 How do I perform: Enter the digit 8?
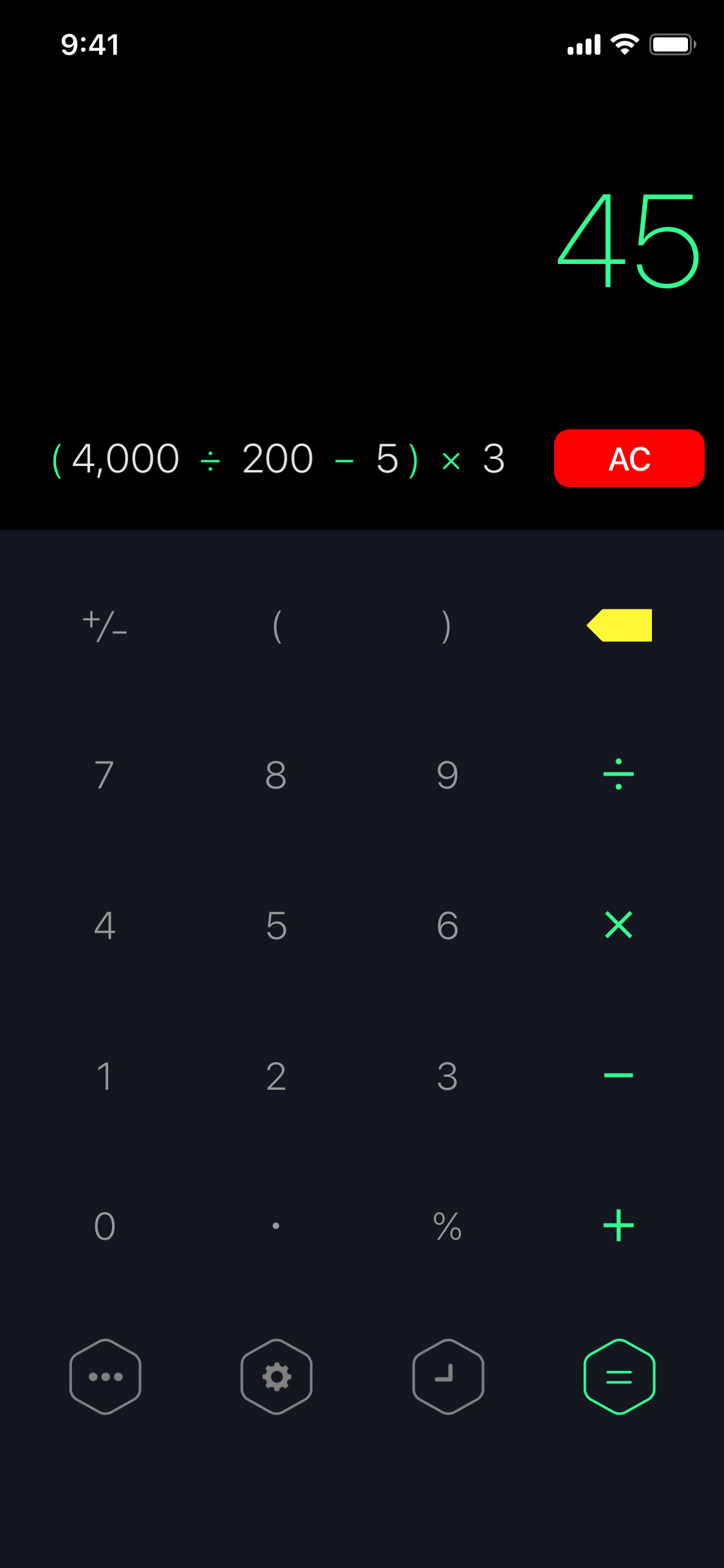(x=276, y=774)
